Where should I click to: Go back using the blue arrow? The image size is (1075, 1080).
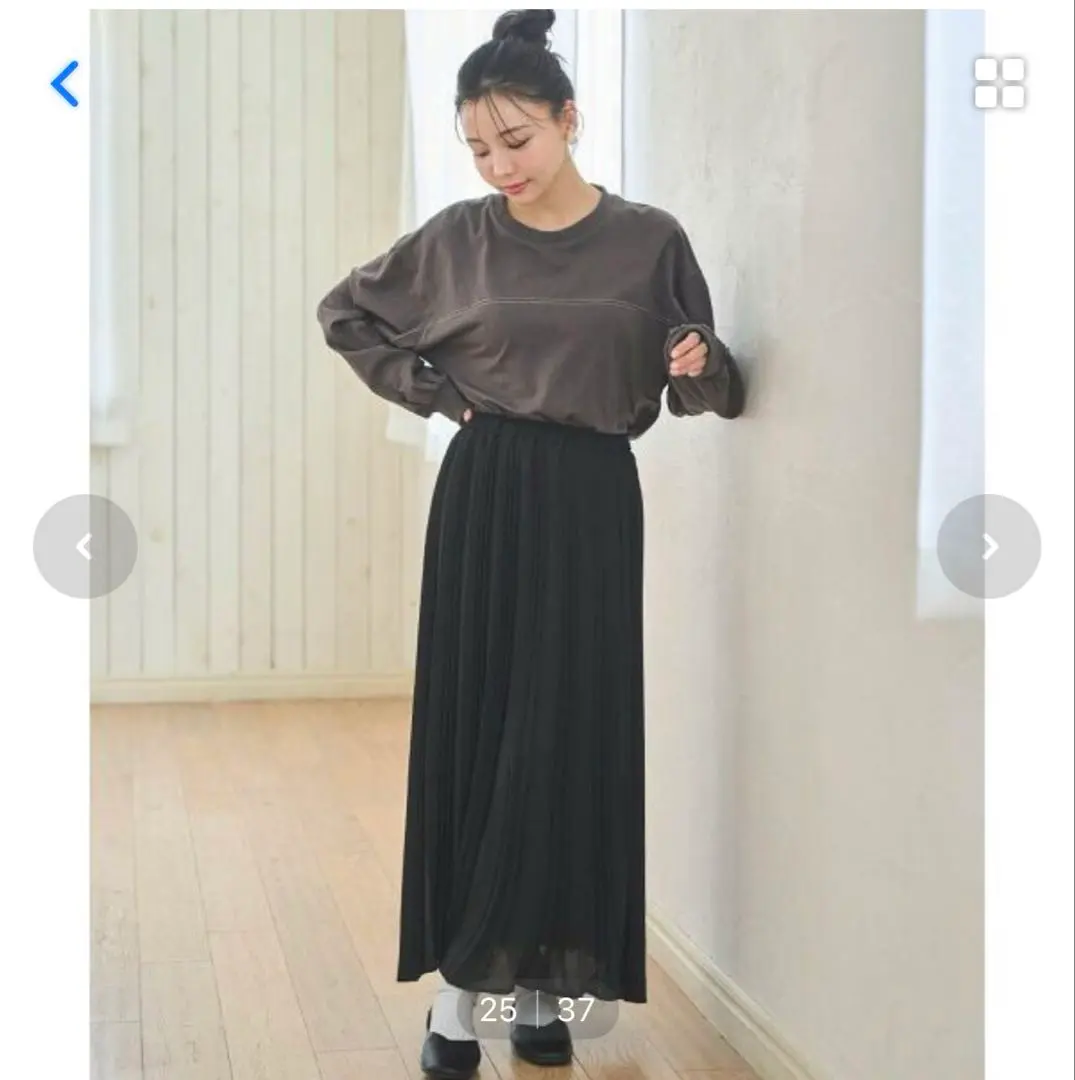point(65,84)
